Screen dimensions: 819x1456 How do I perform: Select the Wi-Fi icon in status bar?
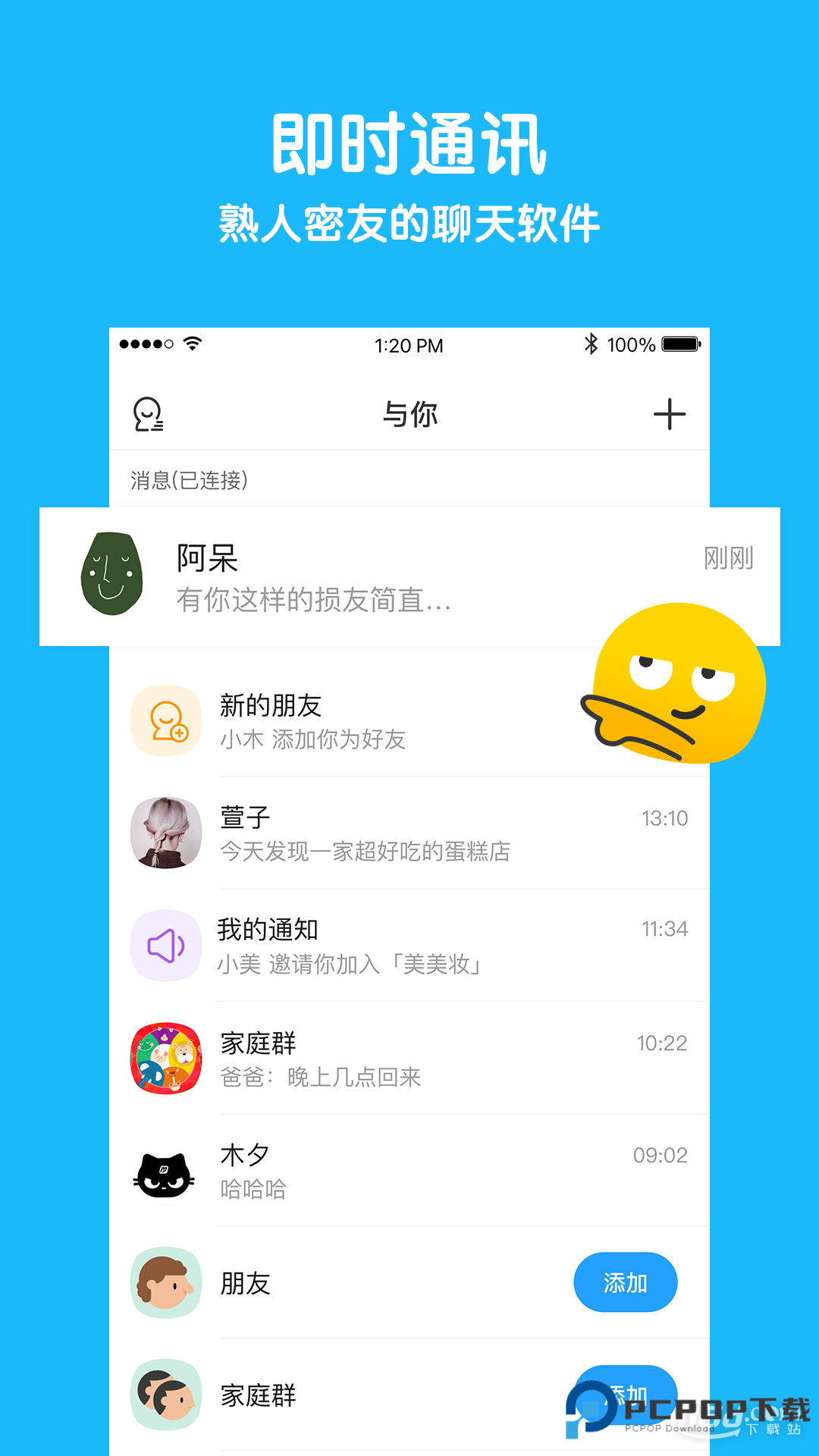click(192, 344)
